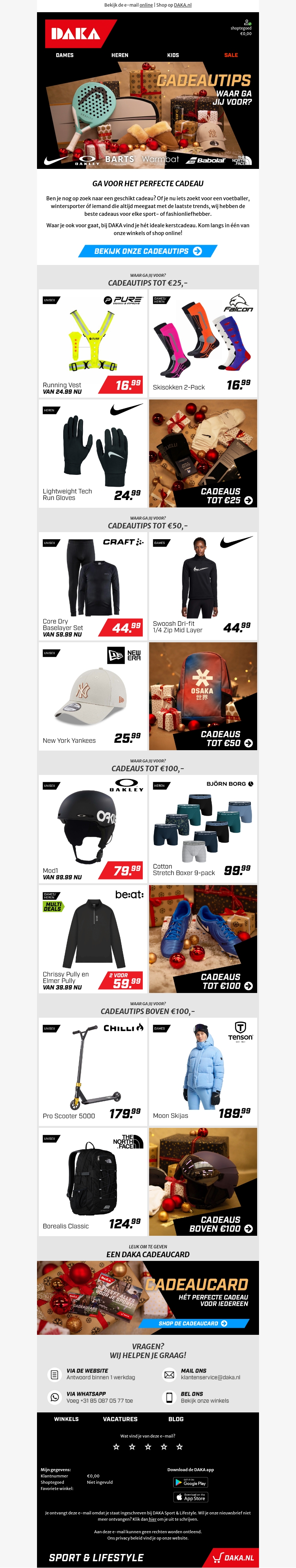The width and height of the screenshot is (296, 1568).
Task: Download app via Google Play badge
Action: (190, 1483)
